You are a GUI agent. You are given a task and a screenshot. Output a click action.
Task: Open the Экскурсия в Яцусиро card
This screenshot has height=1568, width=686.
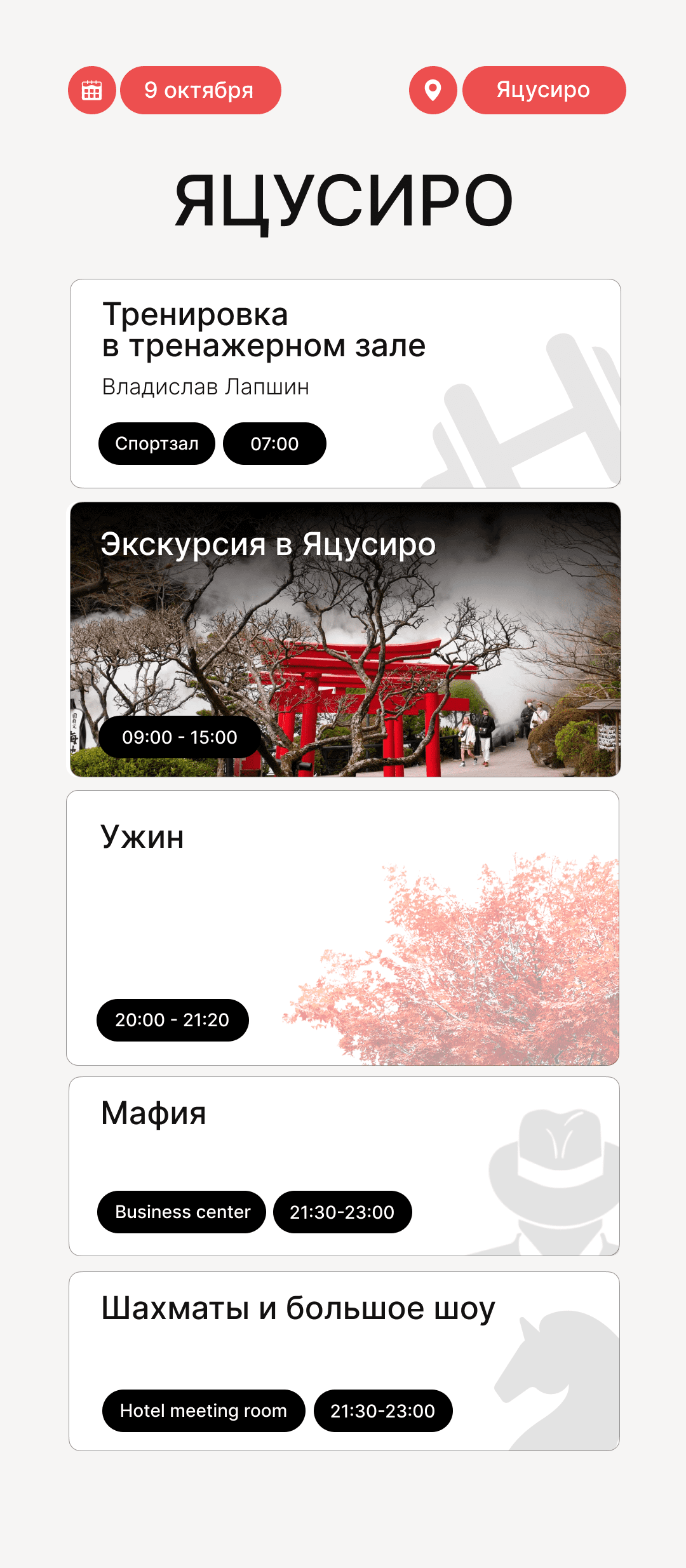(345, 639)
